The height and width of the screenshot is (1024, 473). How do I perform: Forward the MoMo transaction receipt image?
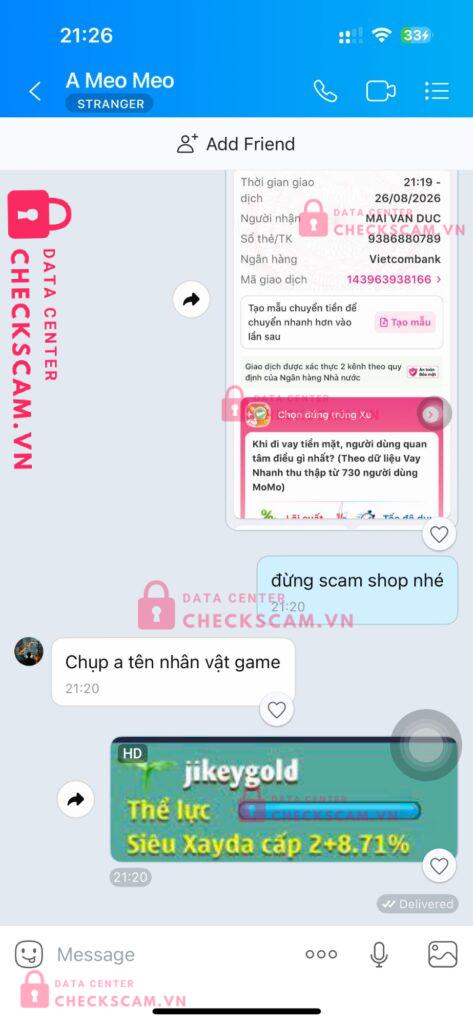pyautogui.click(x=191, y=300)
